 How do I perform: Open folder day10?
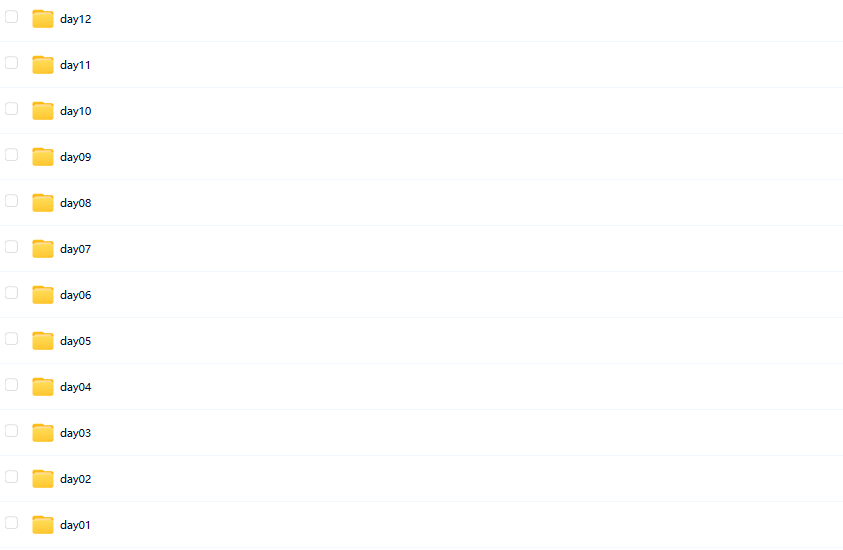(75, 111)
